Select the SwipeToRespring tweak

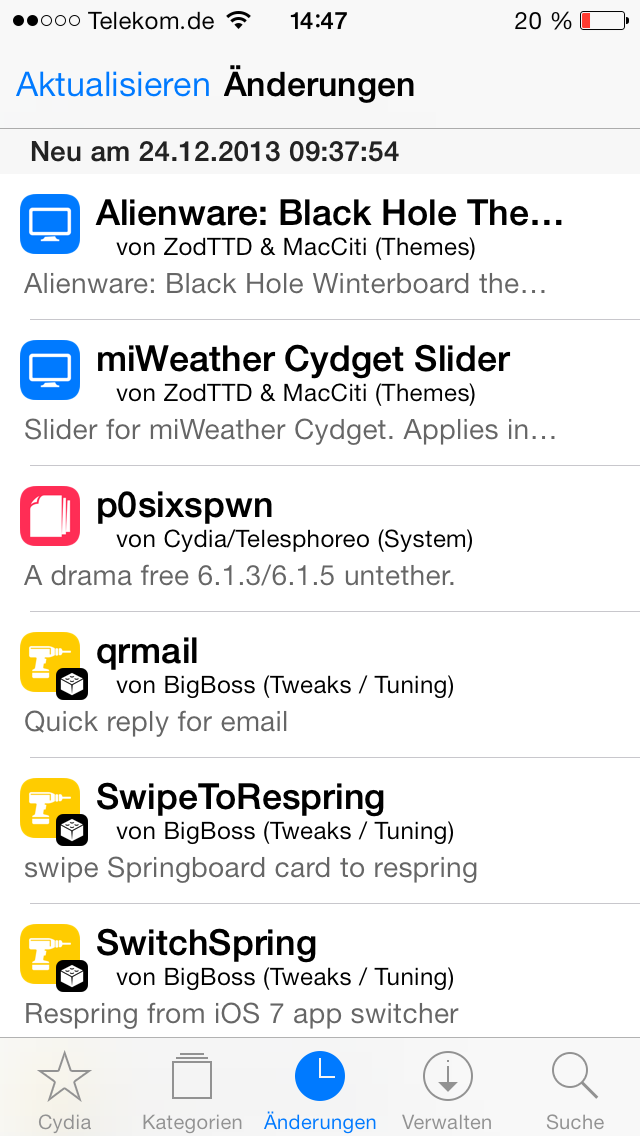click(320, 831)
